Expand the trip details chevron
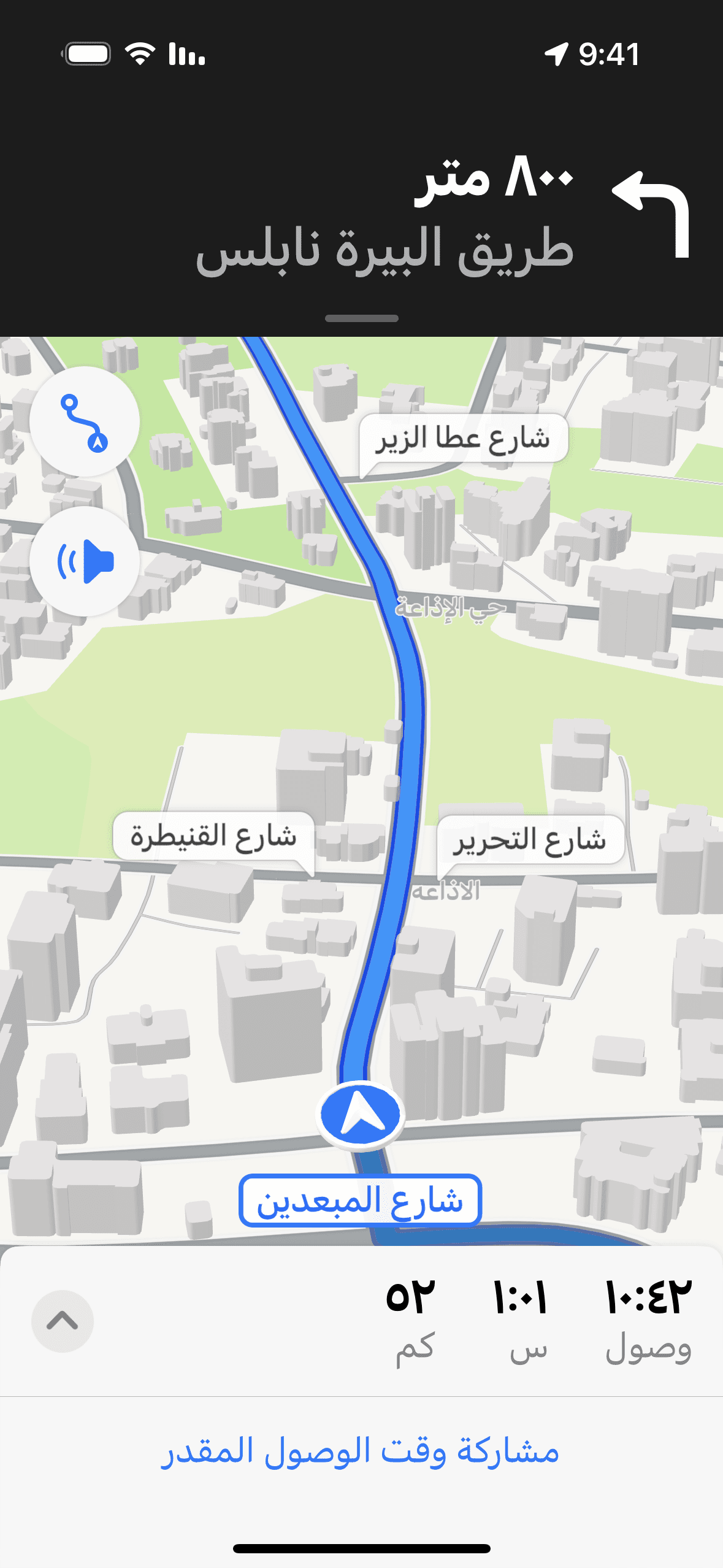 pos(63,1321)
